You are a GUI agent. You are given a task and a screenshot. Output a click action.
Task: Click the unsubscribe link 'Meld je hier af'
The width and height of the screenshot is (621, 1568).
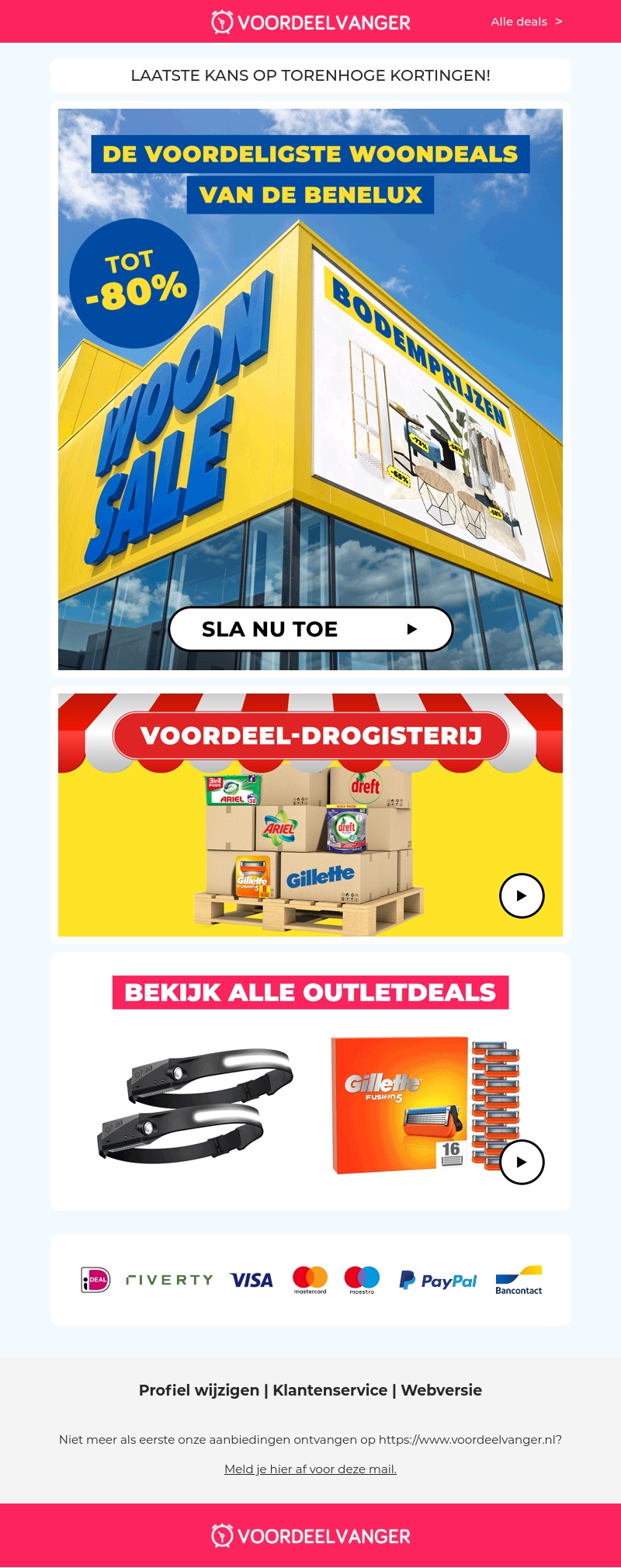[x=310, y=1469]
